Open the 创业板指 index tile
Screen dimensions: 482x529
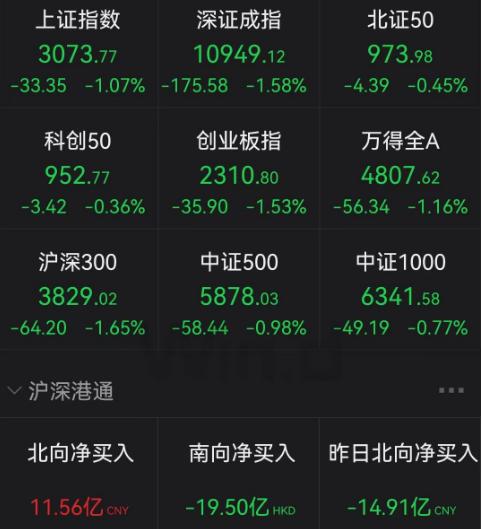coord(238,168)
